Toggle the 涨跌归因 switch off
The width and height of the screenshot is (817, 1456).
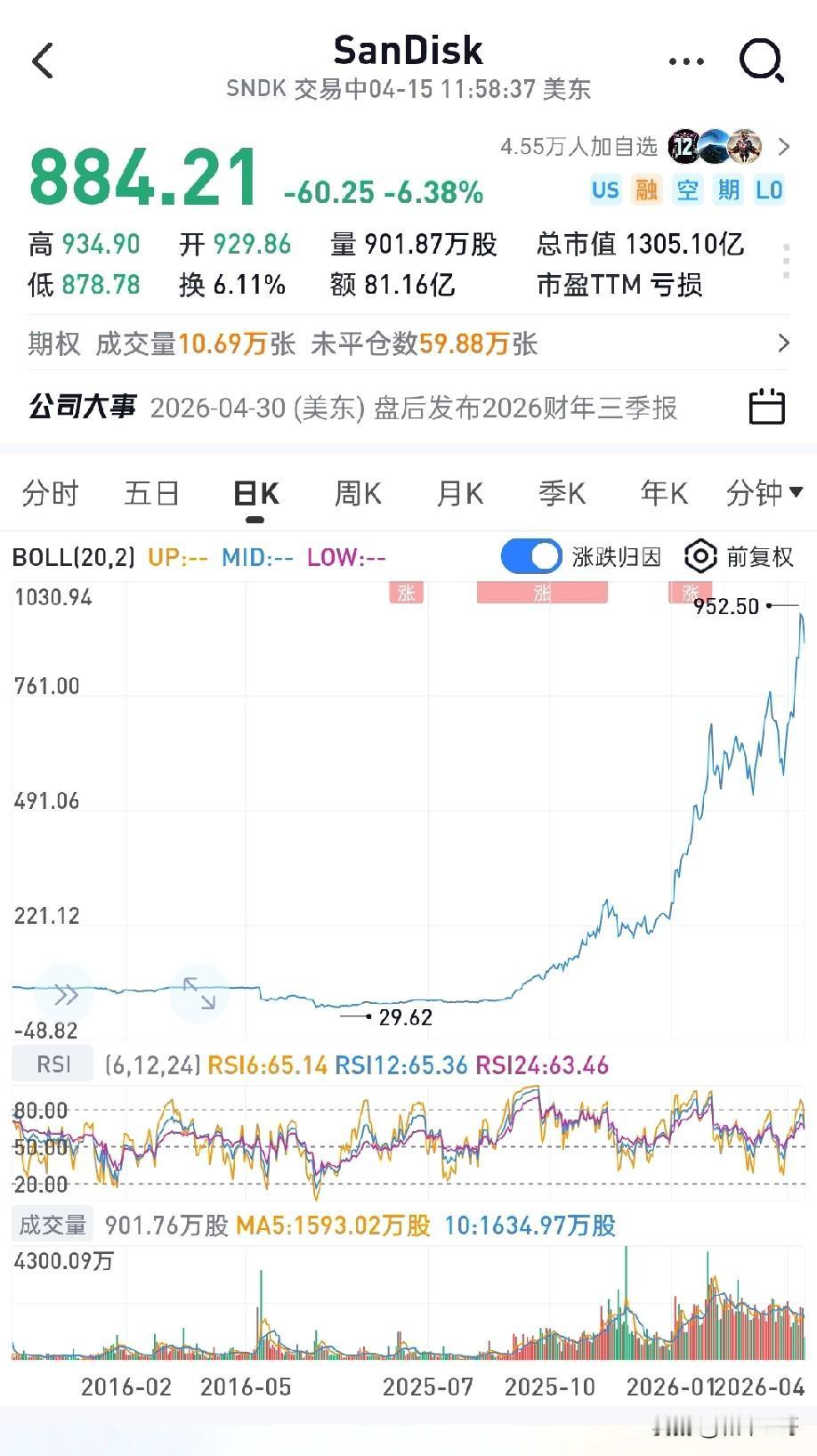(x=530, y=554)
